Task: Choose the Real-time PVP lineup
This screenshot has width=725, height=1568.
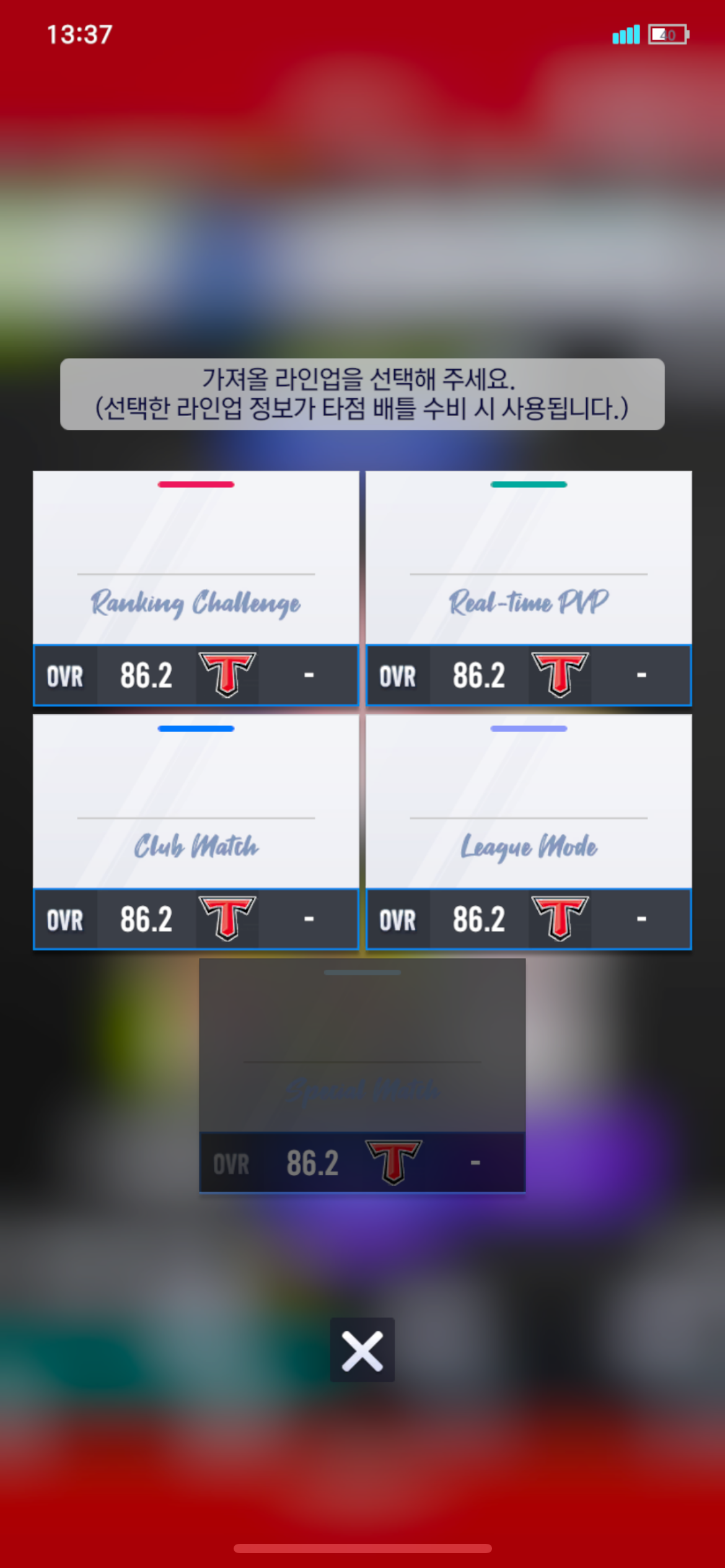Action: coord(529,588)
